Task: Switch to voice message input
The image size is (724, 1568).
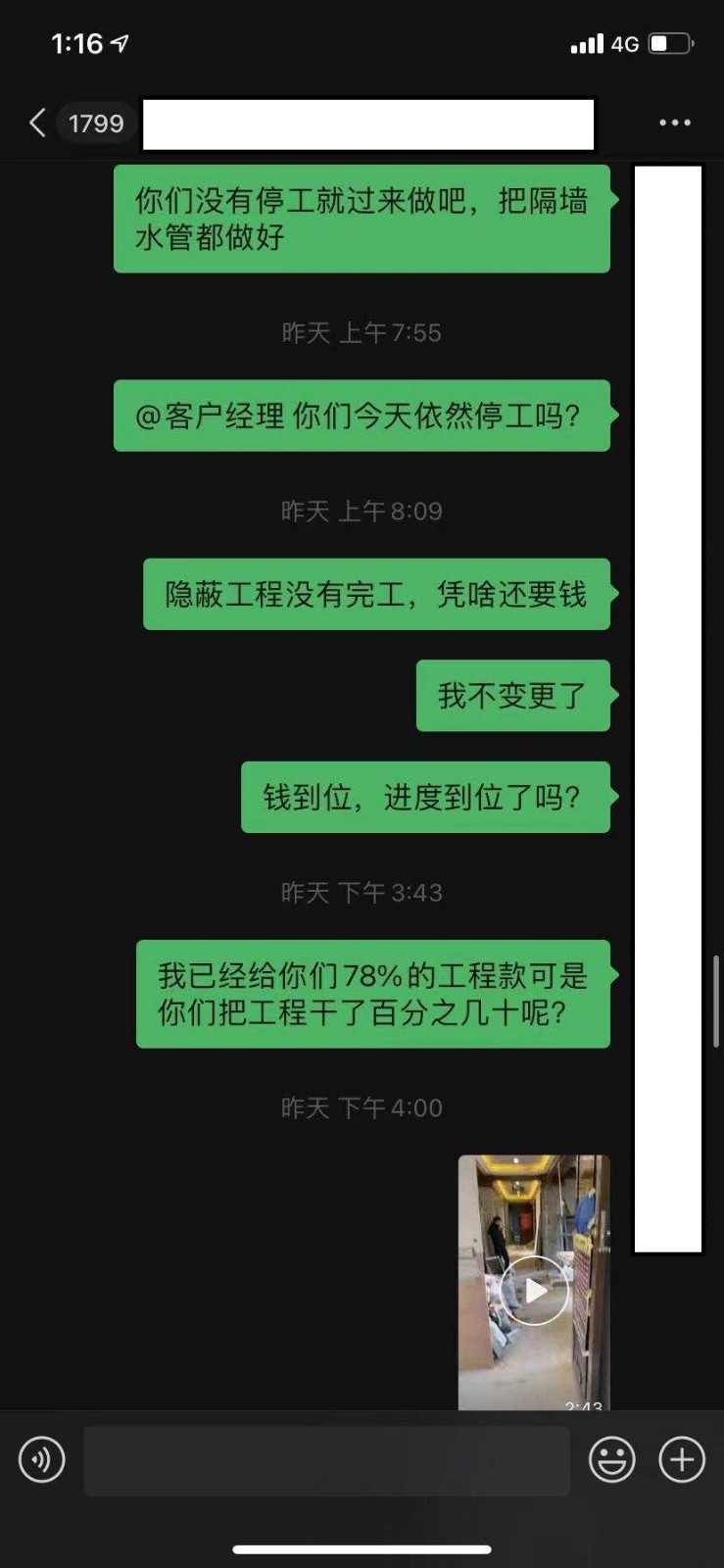Action: click(42, 1459)
